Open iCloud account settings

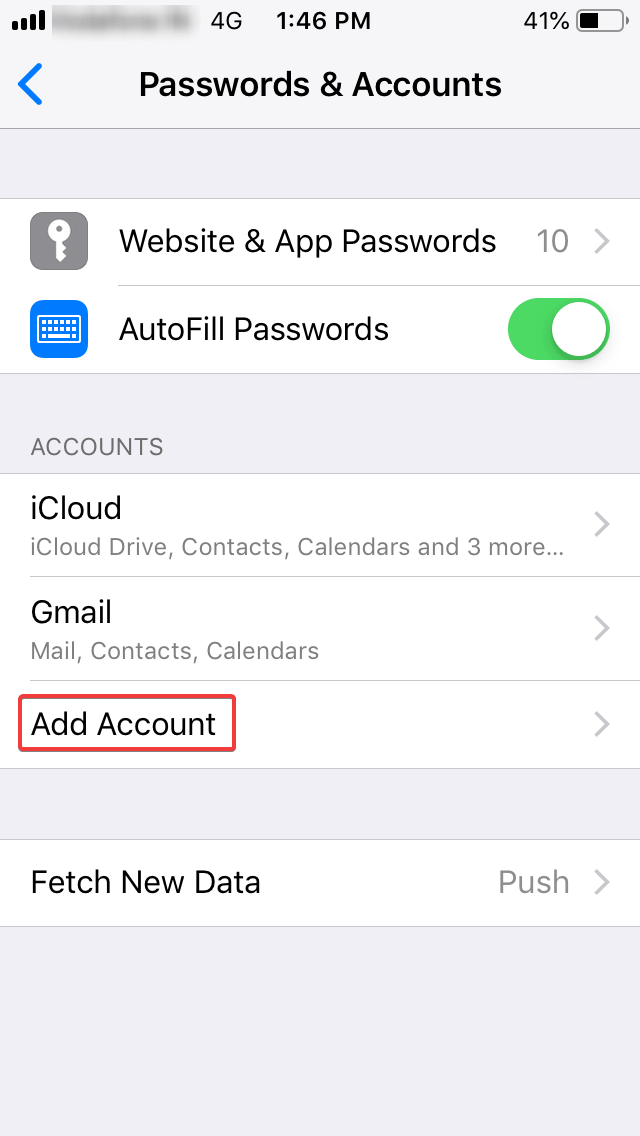[x=320, y=525]
